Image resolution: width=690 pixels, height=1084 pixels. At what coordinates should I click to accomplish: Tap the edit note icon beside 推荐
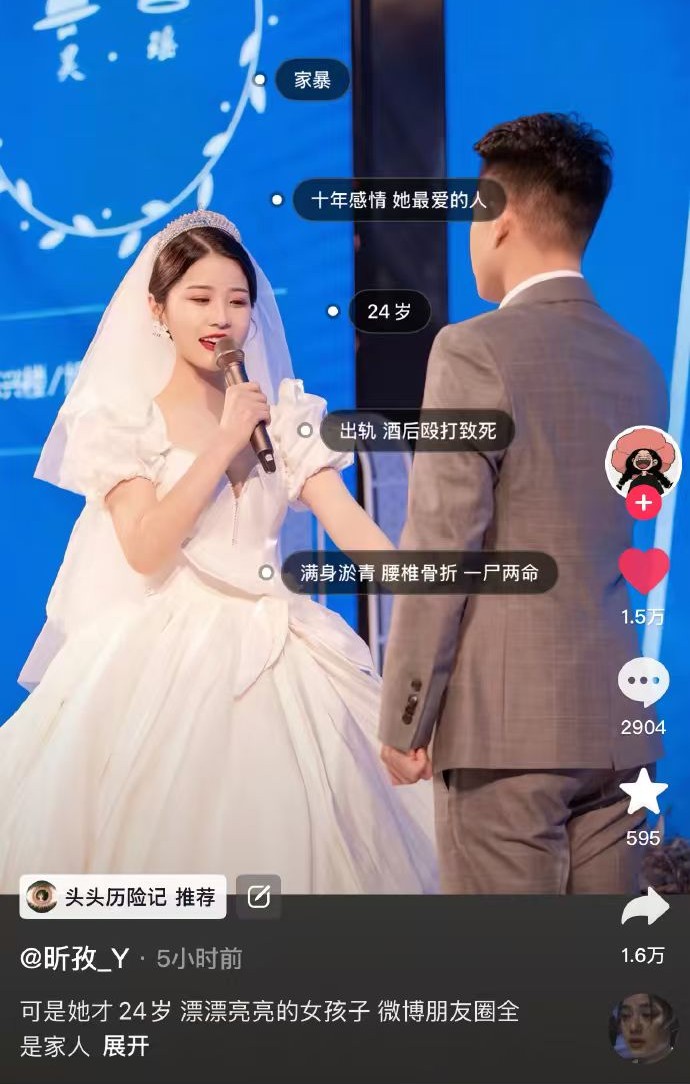(x=258, y=897)
